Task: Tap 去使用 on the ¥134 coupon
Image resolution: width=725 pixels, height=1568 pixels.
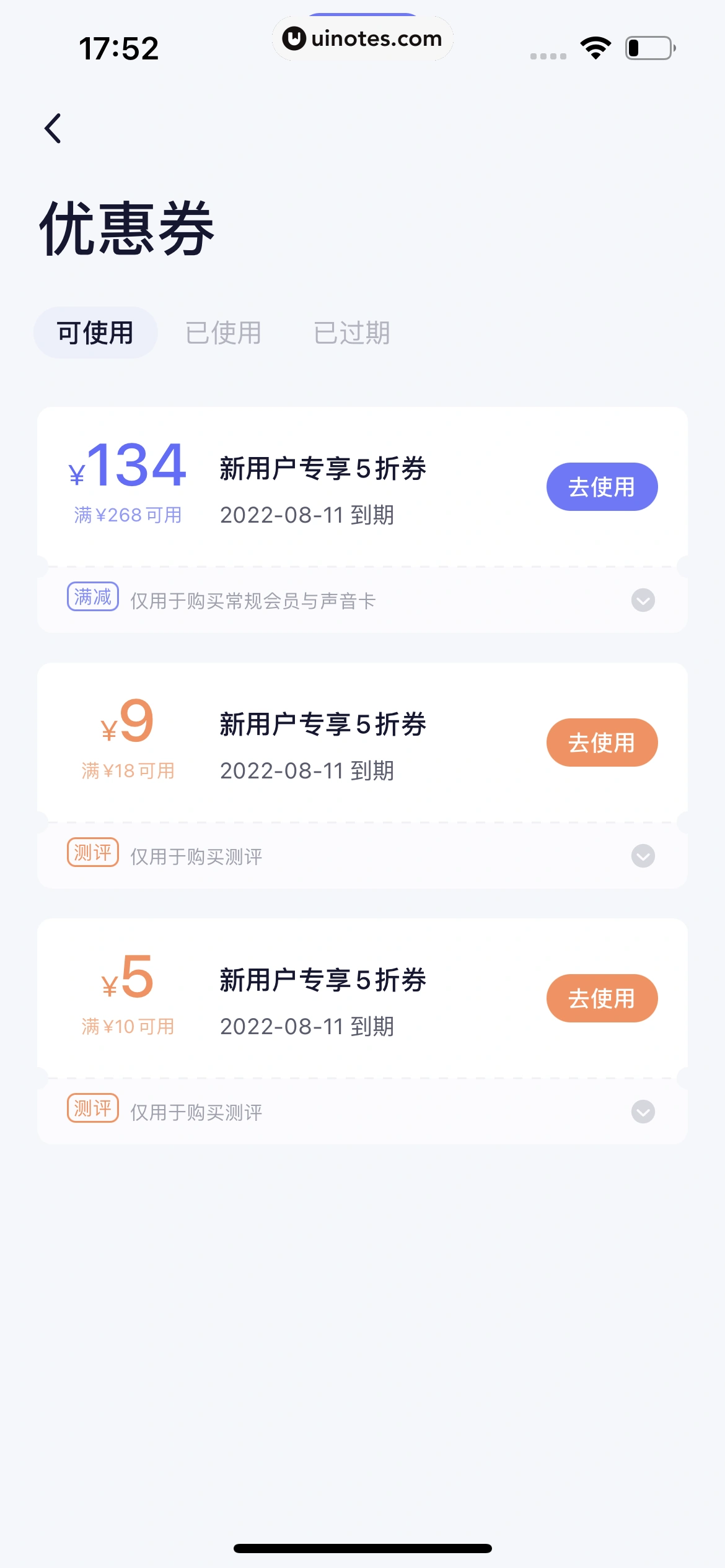Action: coord(601,487)
